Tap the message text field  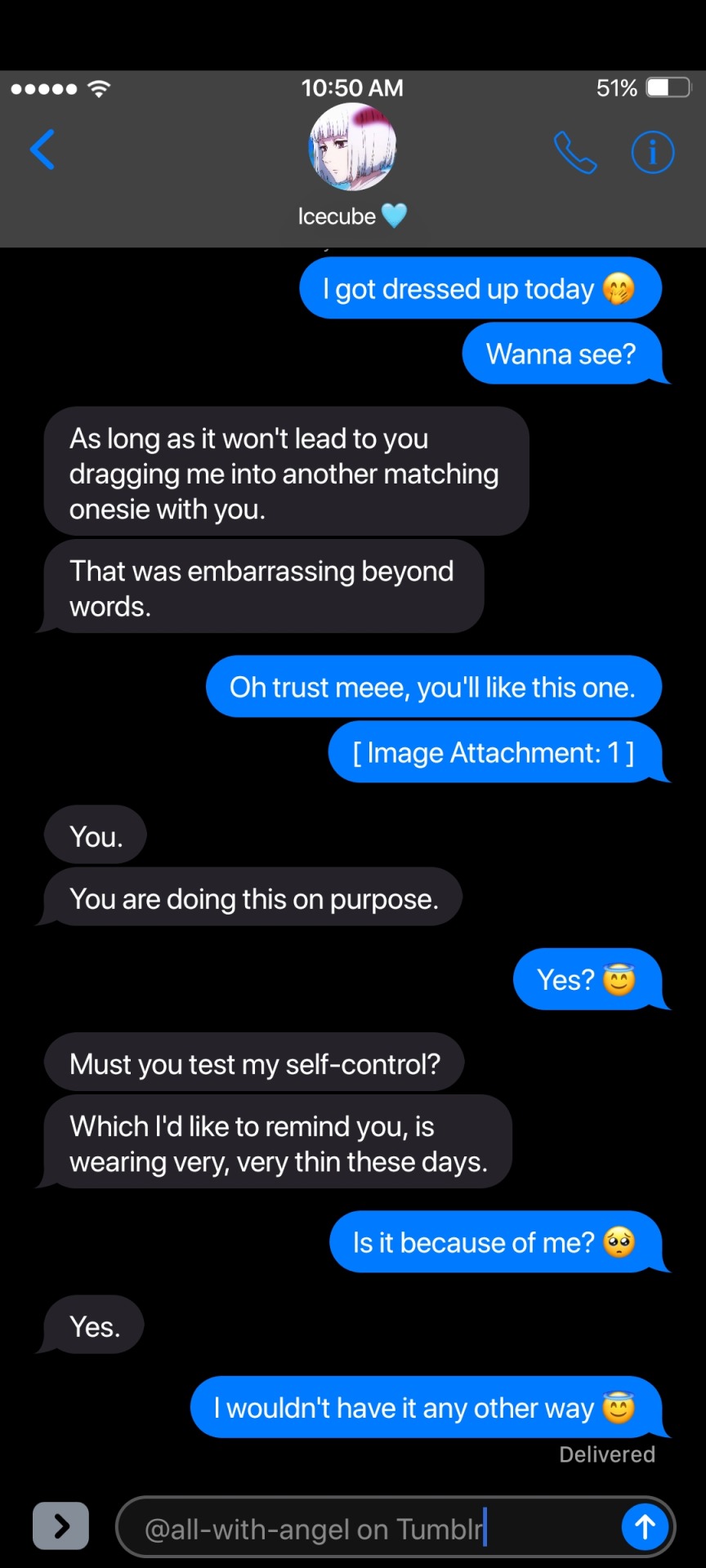click(x=368, y=1528)
